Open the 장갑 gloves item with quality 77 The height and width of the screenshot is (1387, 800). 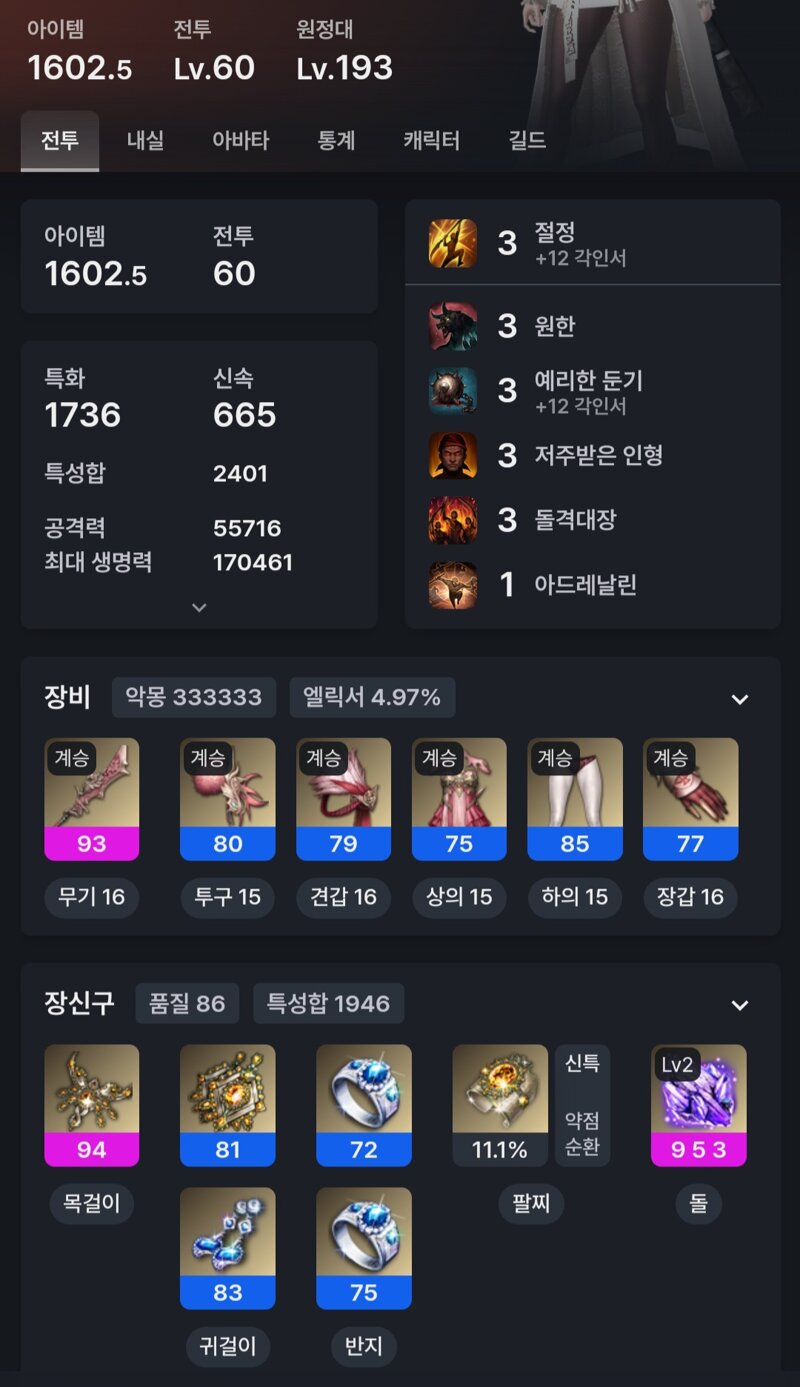tap(690, 798)
